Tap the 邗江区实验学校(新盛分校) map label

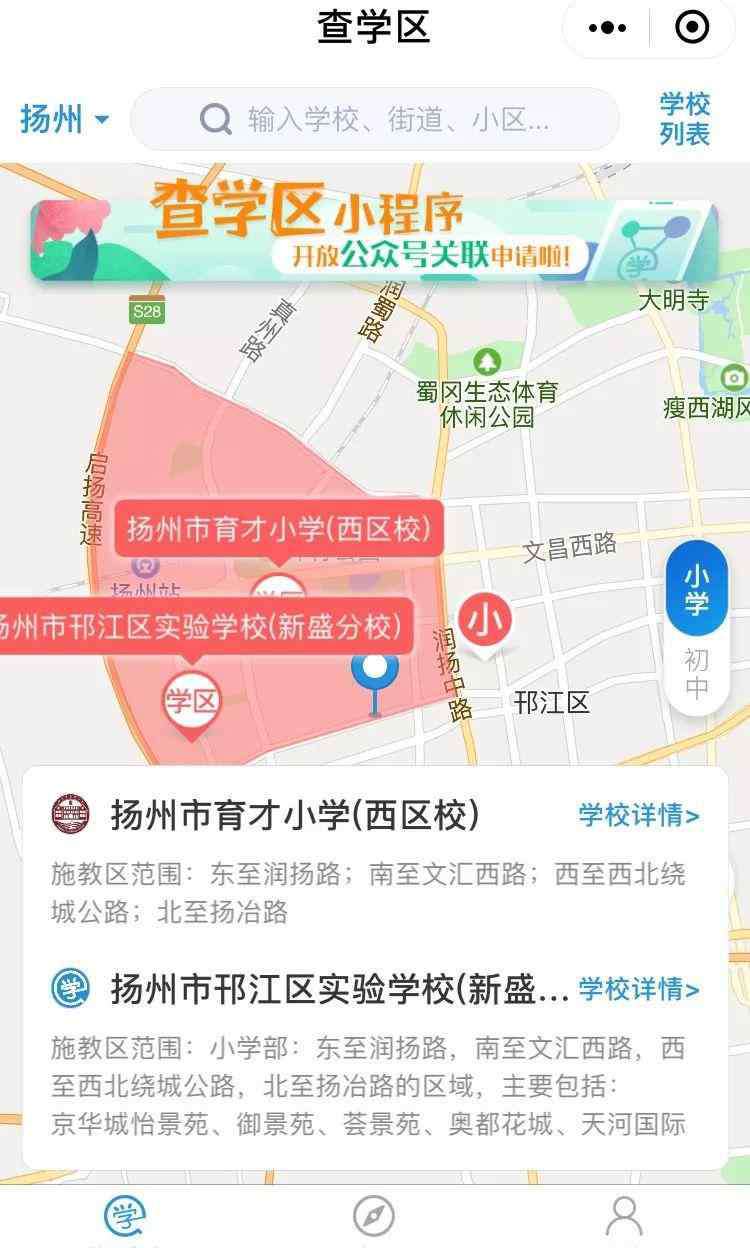200,628
